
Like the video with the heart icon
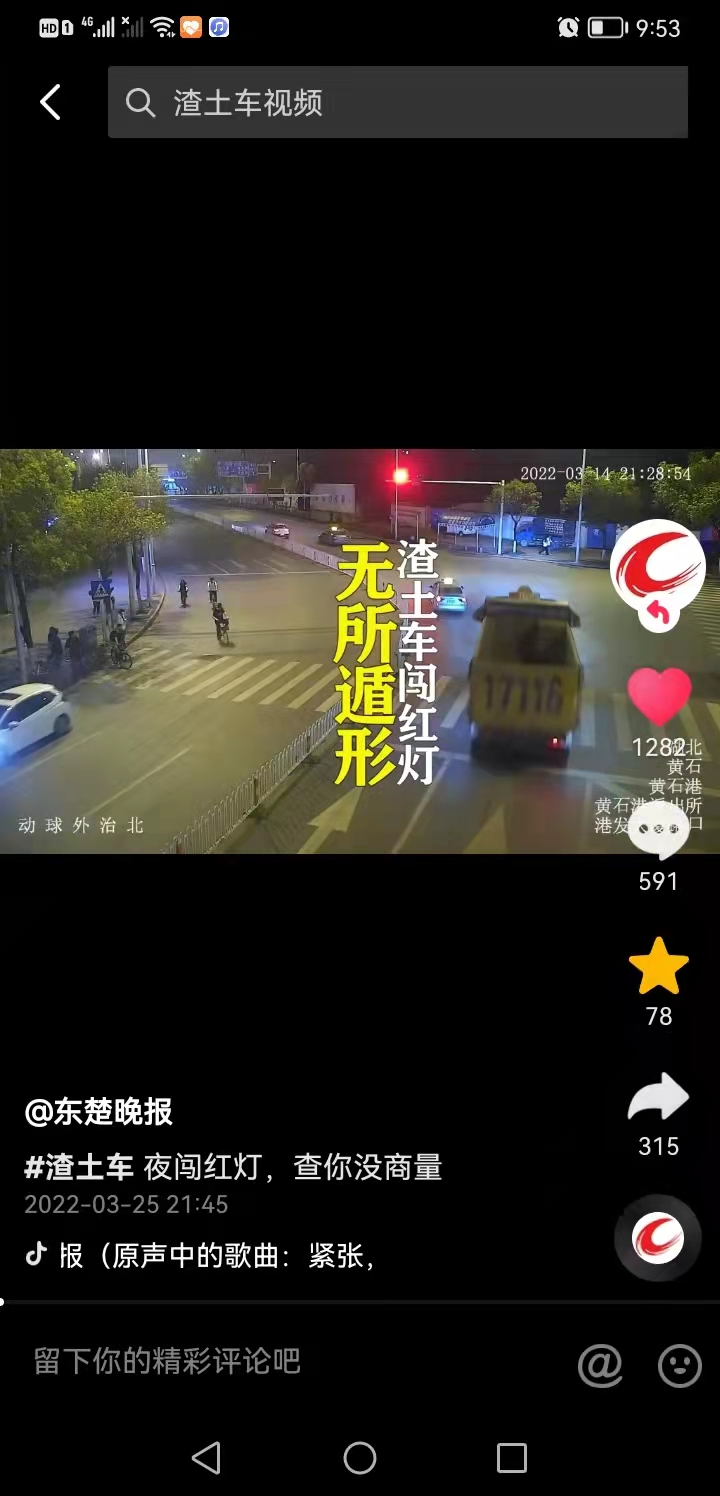tap(659, 698)
